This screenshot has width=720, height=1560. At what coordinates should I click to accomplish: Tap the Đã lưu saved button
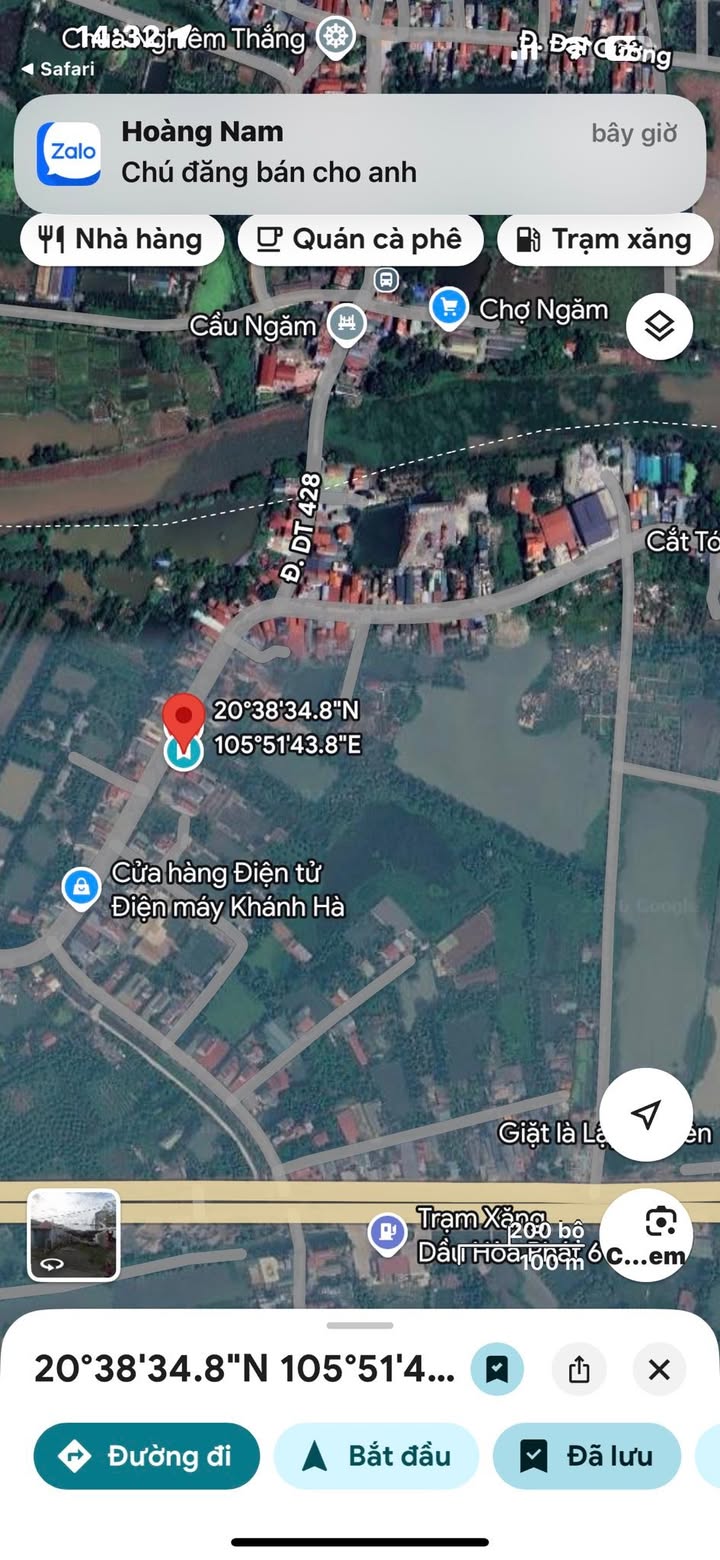point(586,1456)
